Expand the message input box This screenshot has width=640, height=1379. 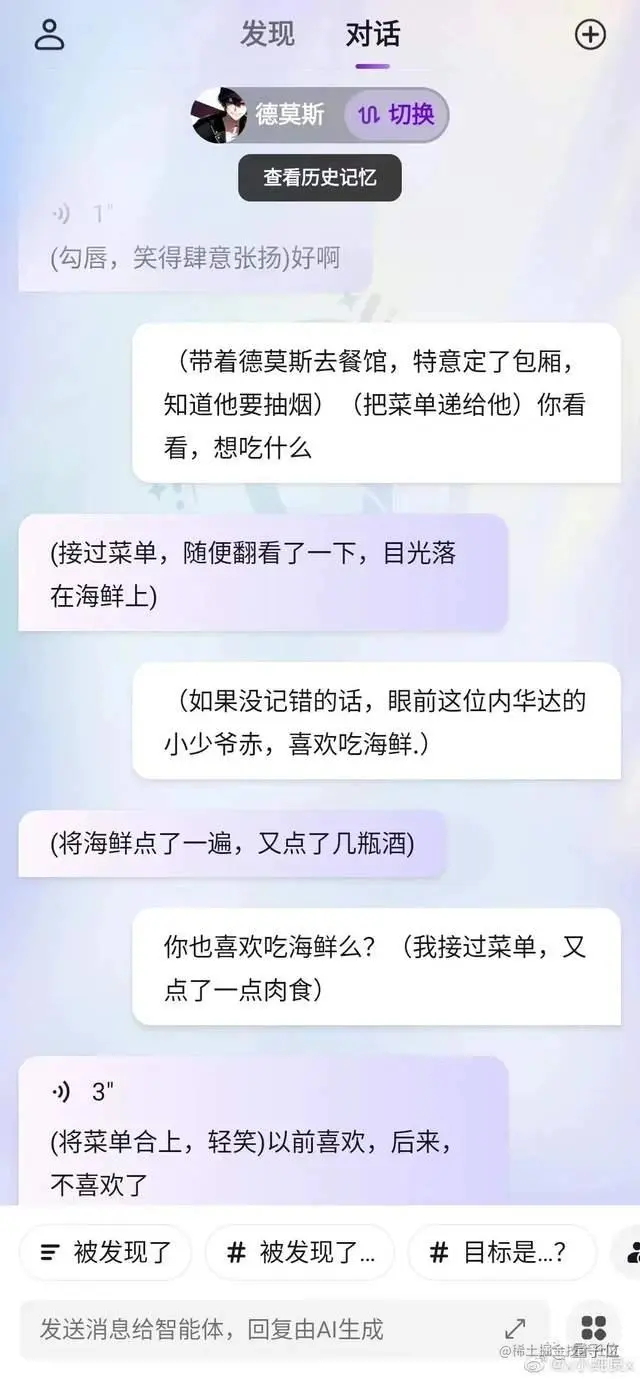(x=515, y=1329)
